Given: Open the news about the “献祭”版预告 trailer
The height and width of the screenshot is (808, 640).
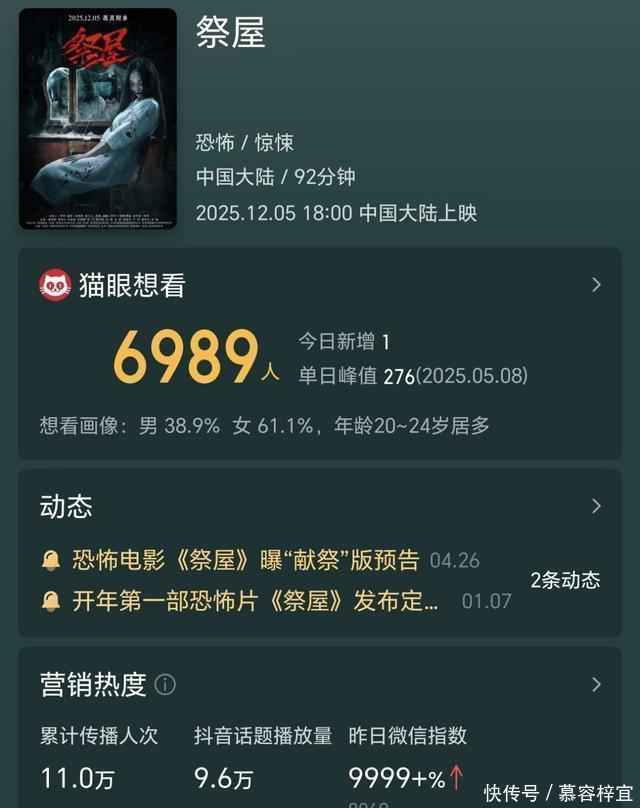Looking at the screenshot, I should point(246,560).
